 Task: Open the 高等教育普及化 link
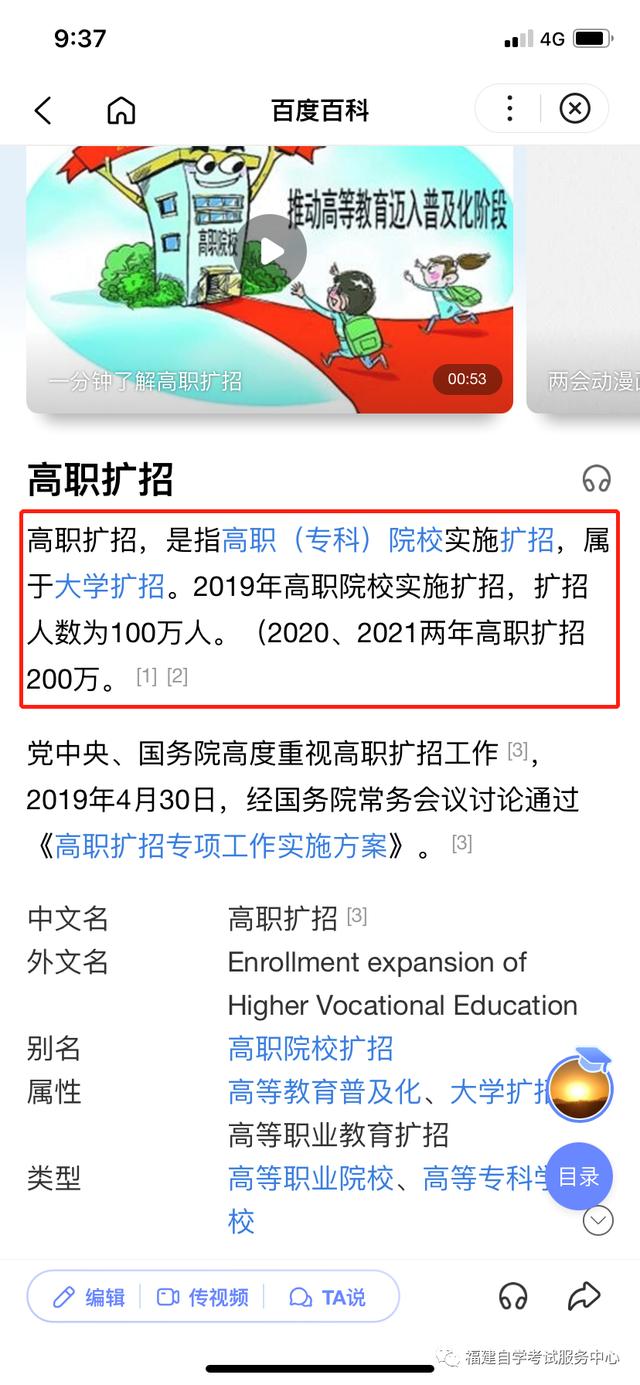(324, 1092)
